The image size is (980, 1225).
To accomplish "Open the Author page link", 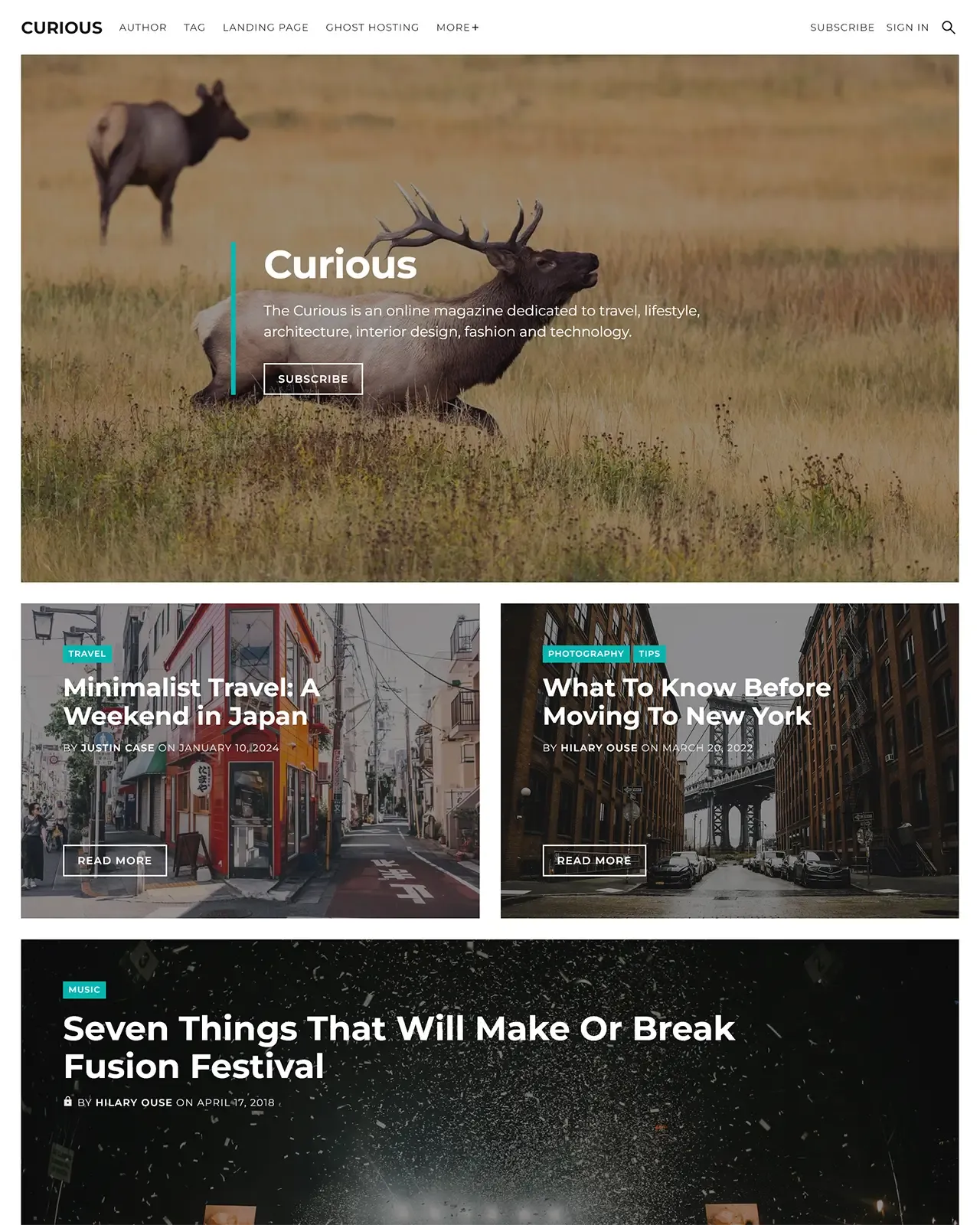I will click(142, 28).
